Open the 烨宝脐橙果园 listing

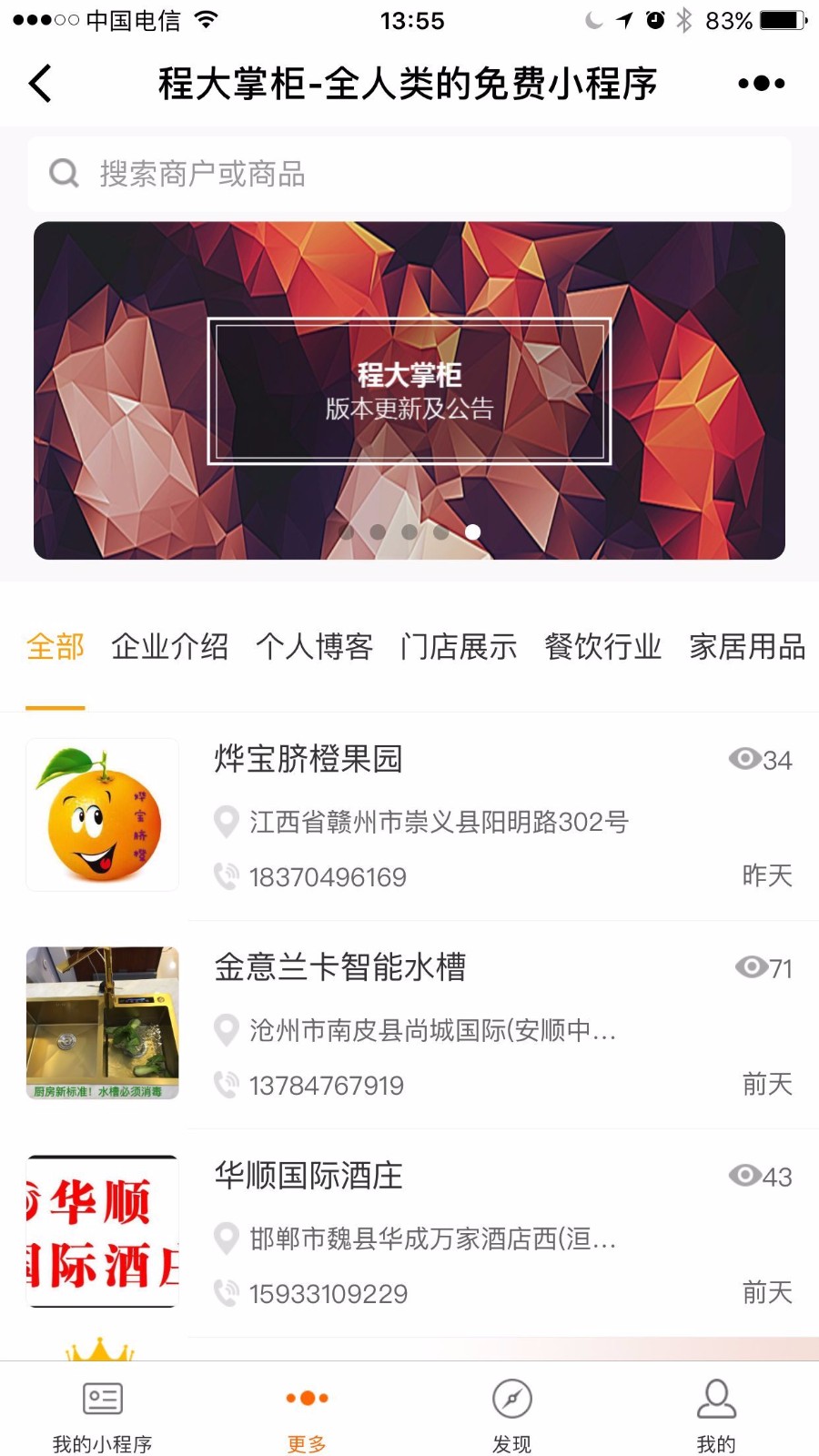tap(409, 816)
